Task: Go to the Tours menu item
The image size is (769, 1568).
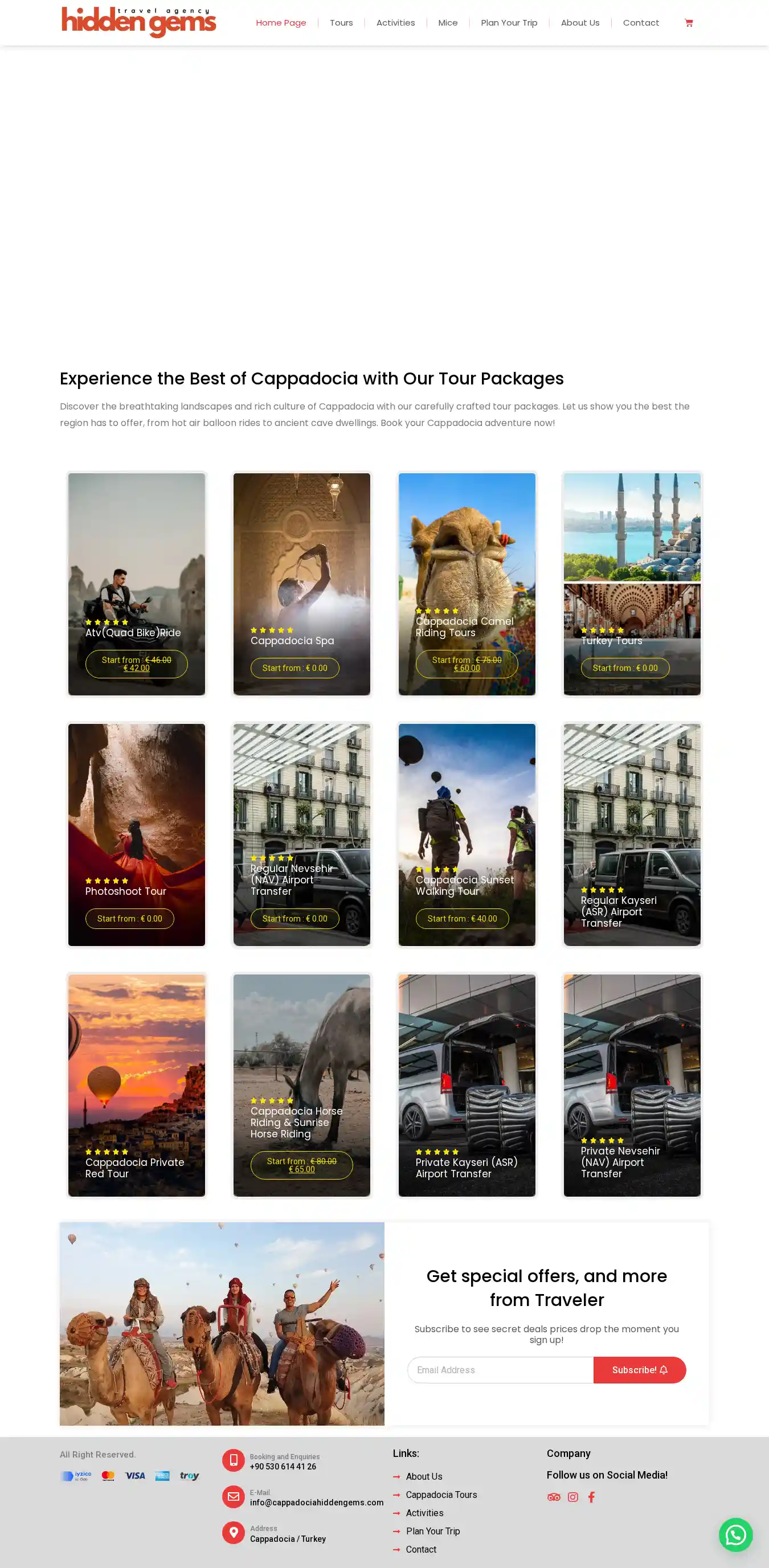Action: point(341,23)
